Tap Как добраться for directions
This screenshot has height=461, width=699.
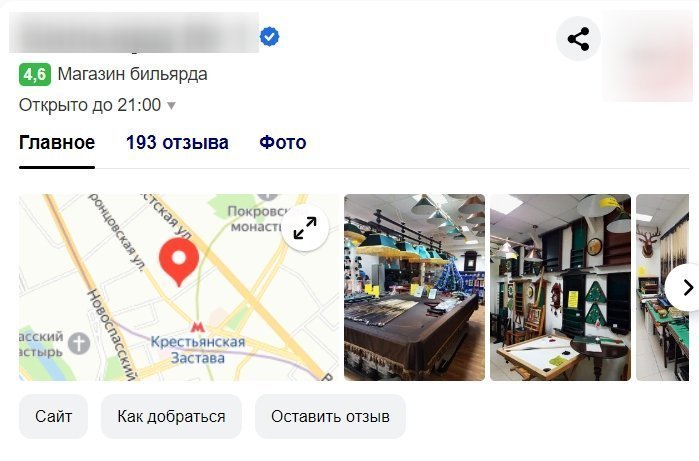pyautogui.click(x=171, y=417)
